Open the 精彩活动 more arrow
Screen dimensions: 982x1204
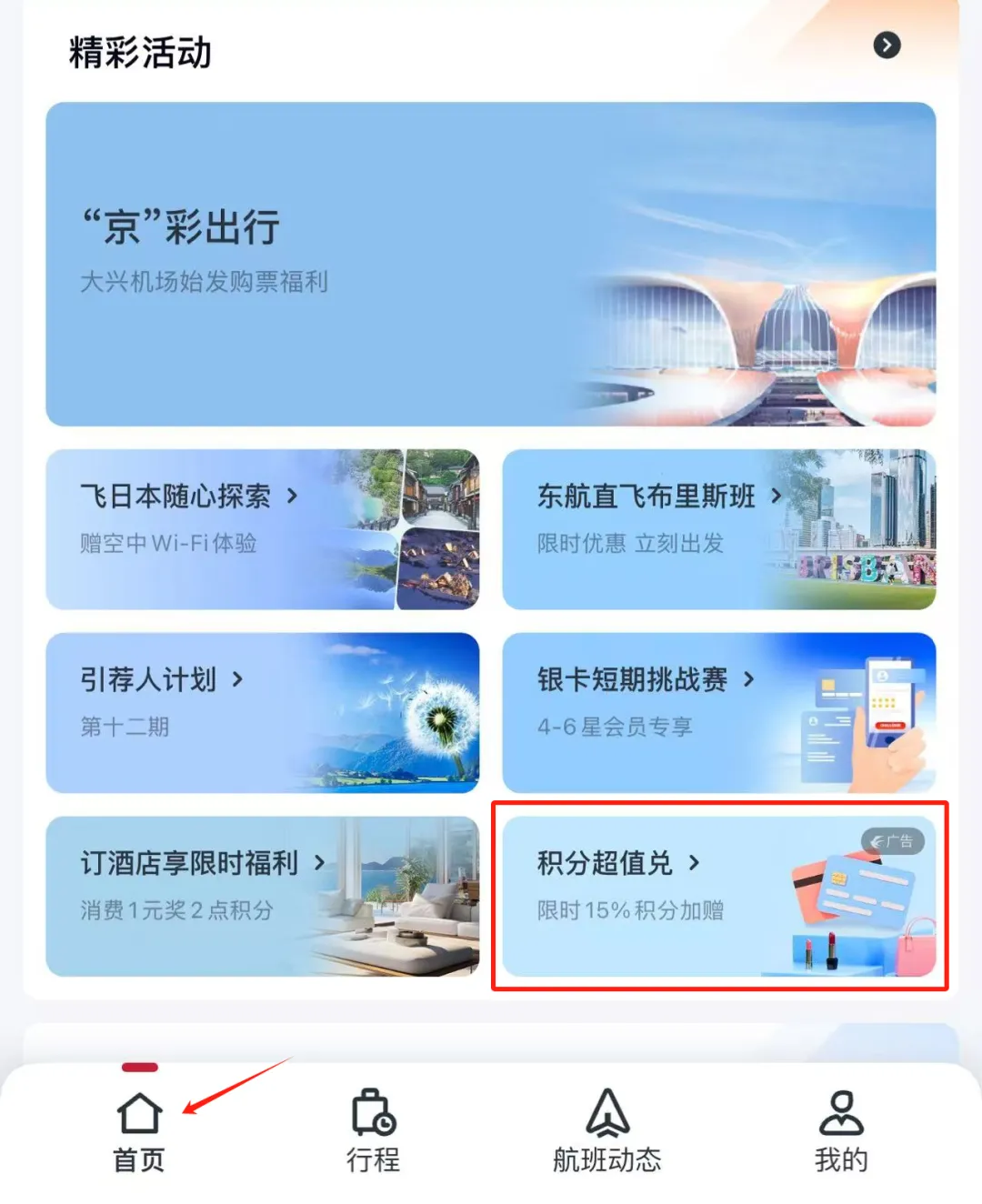click(x=887, y=45)
